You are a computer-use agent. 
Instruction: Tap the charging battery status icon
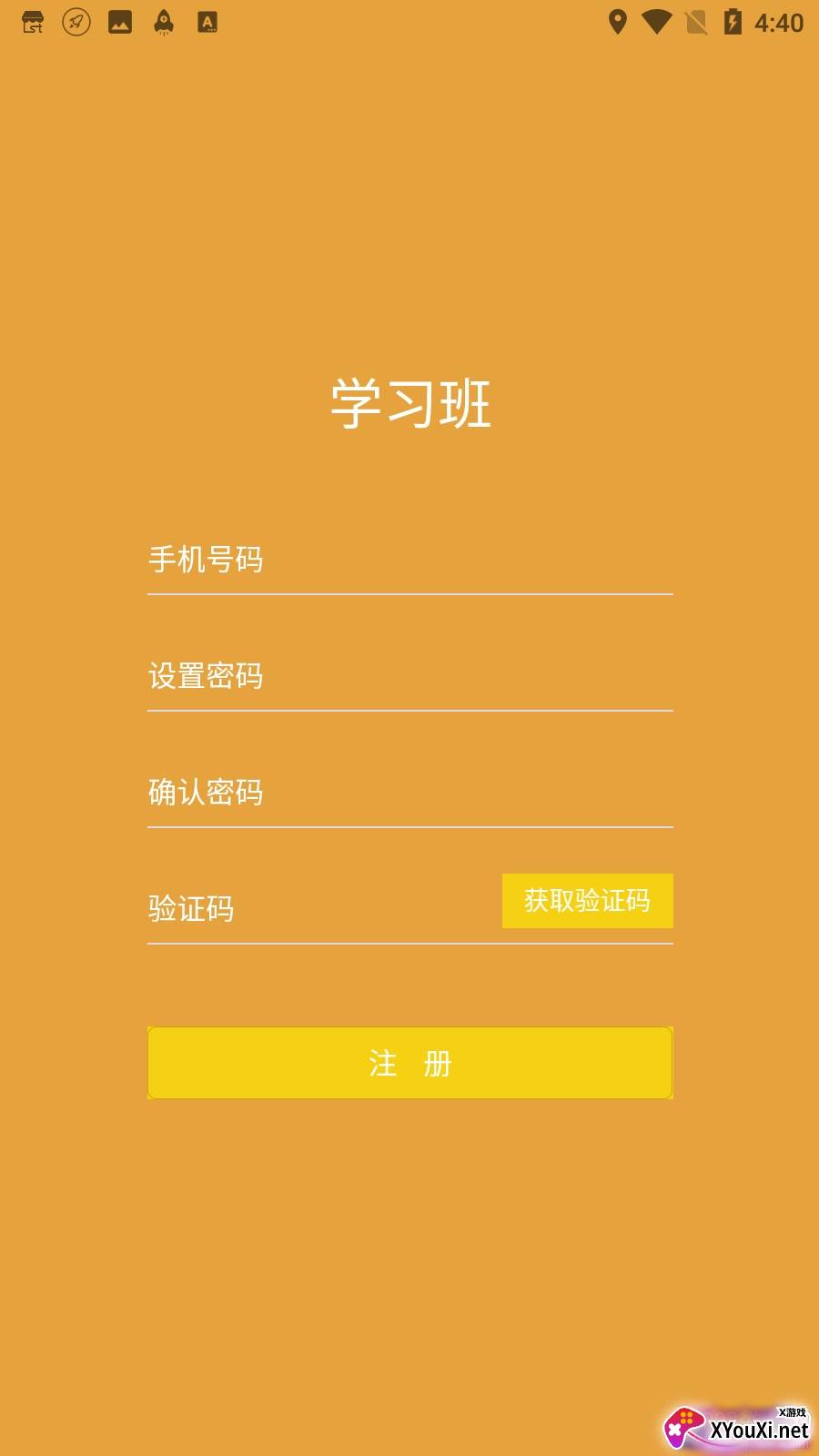click(733, 22)
